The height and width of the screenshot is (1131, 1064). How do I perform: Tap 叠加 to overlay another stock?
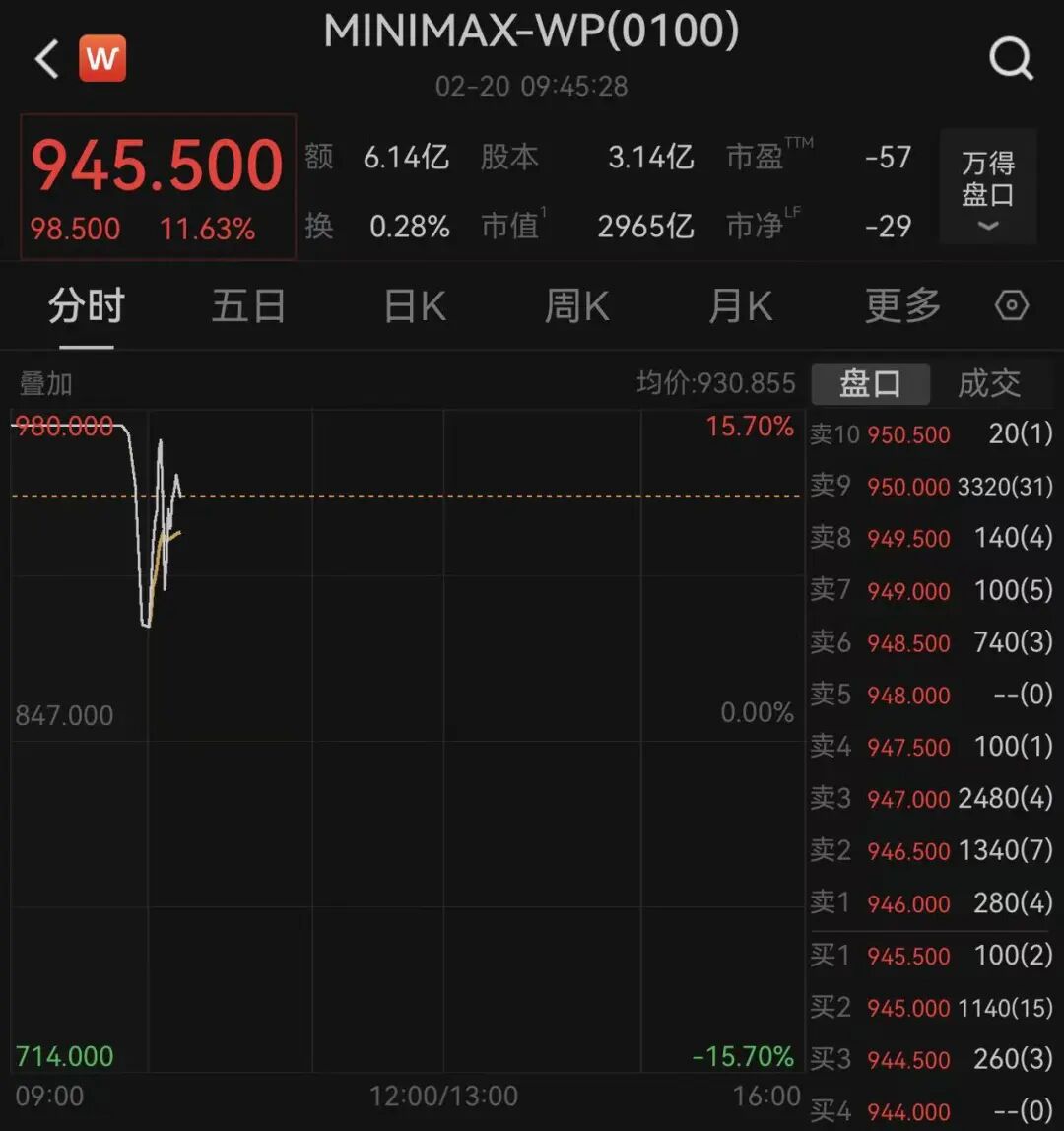(x=45, y=383)
